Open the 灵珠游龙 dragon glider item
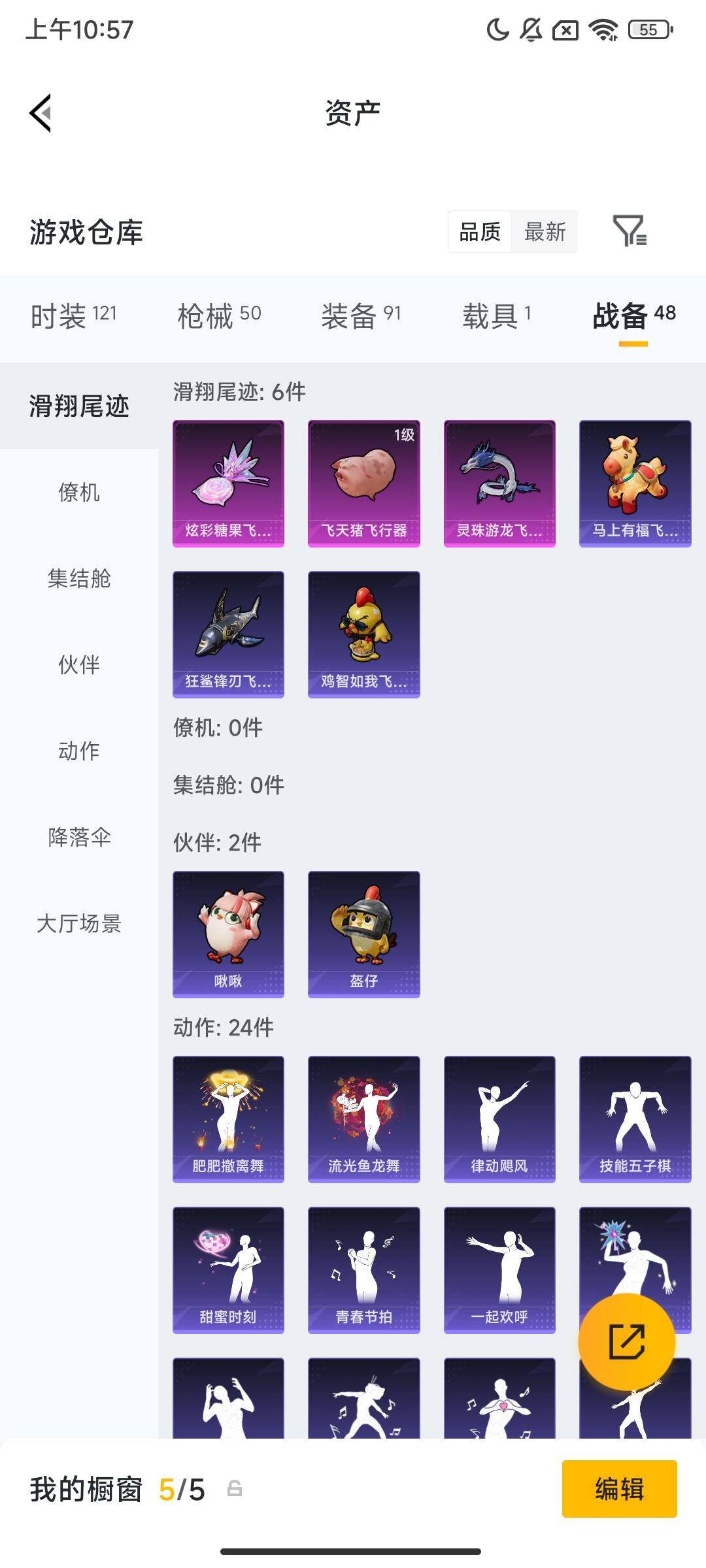 coord(499,482)
